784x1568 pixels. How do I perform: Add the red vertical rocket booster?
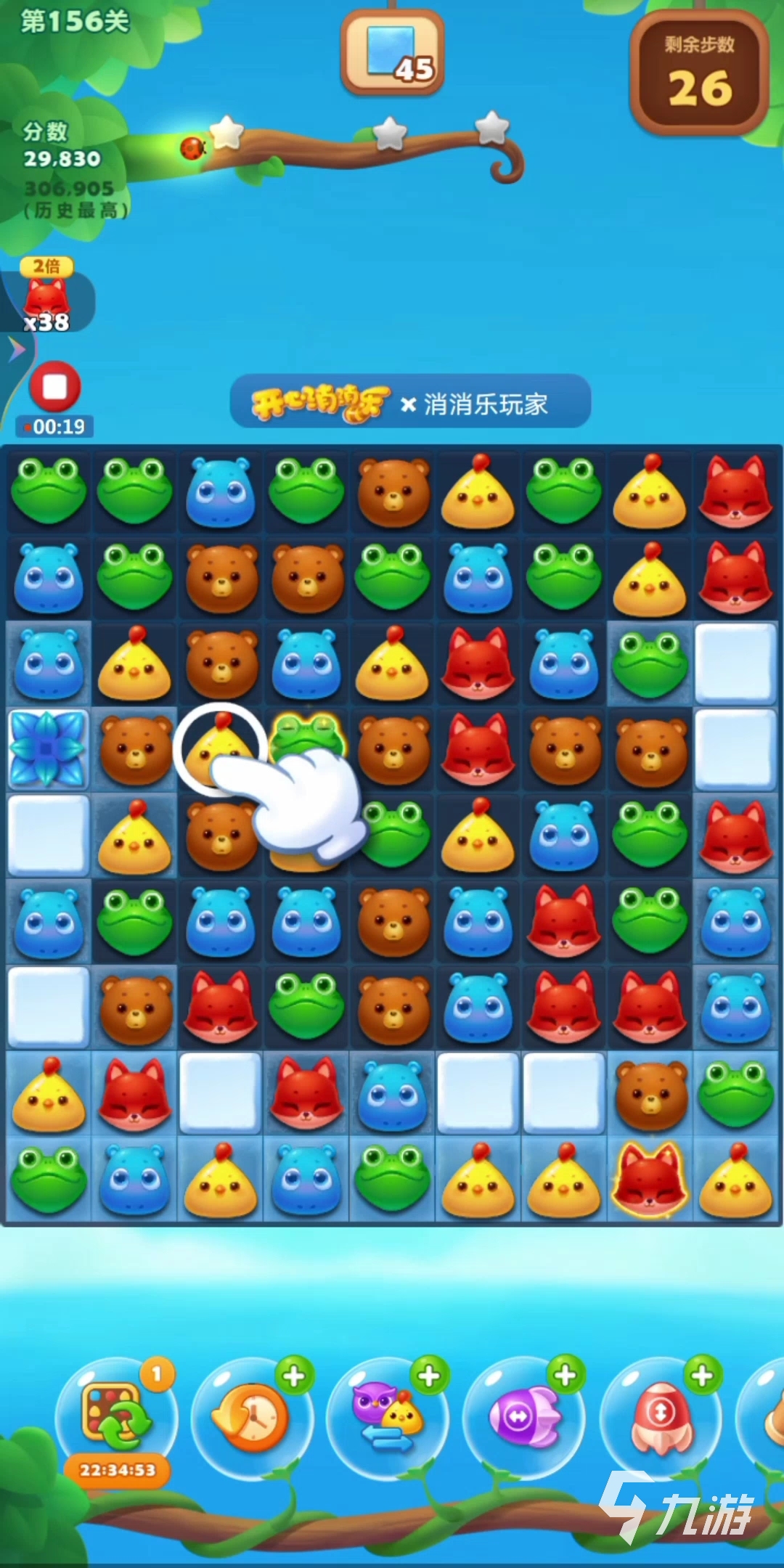point(701,1376)
